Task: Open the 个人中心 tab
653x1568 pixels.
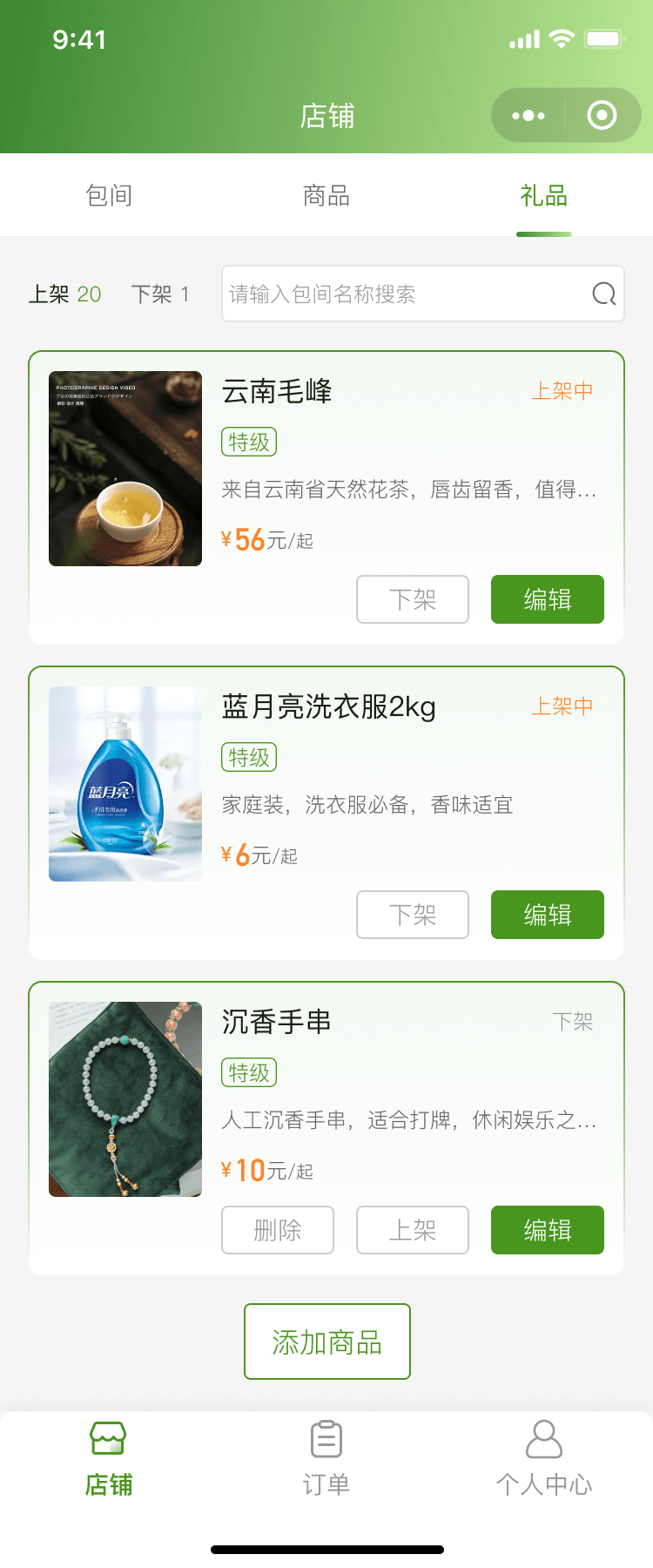Action: pos(544,1458)
